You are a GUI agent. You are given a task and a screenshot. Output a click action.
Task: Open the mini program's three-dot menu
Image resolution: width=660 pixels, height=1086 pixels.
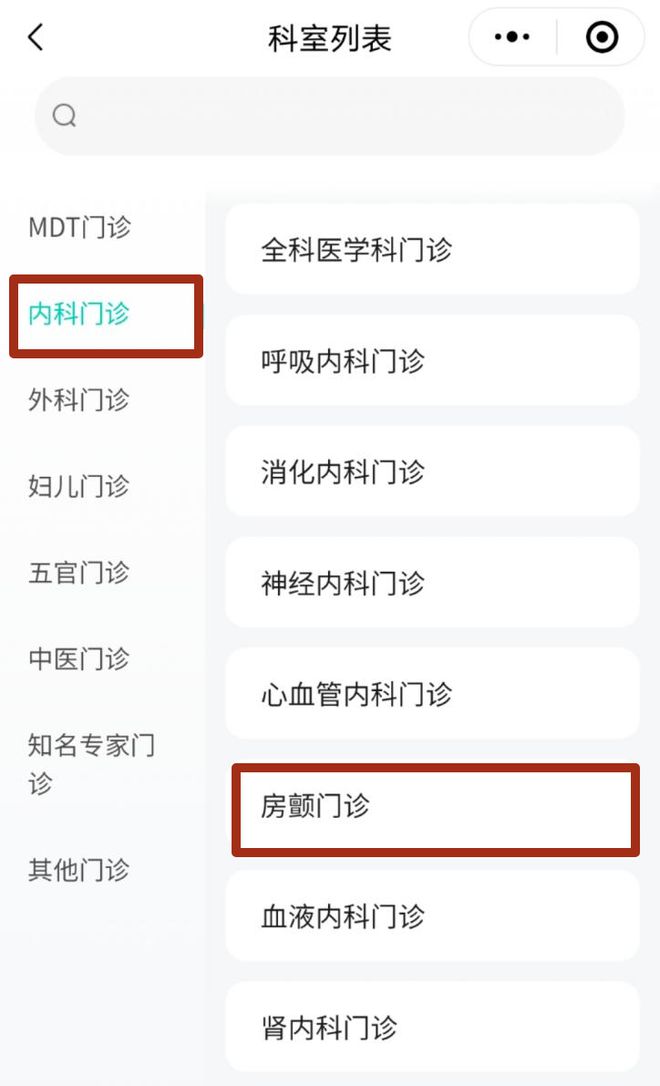[512, 37]
